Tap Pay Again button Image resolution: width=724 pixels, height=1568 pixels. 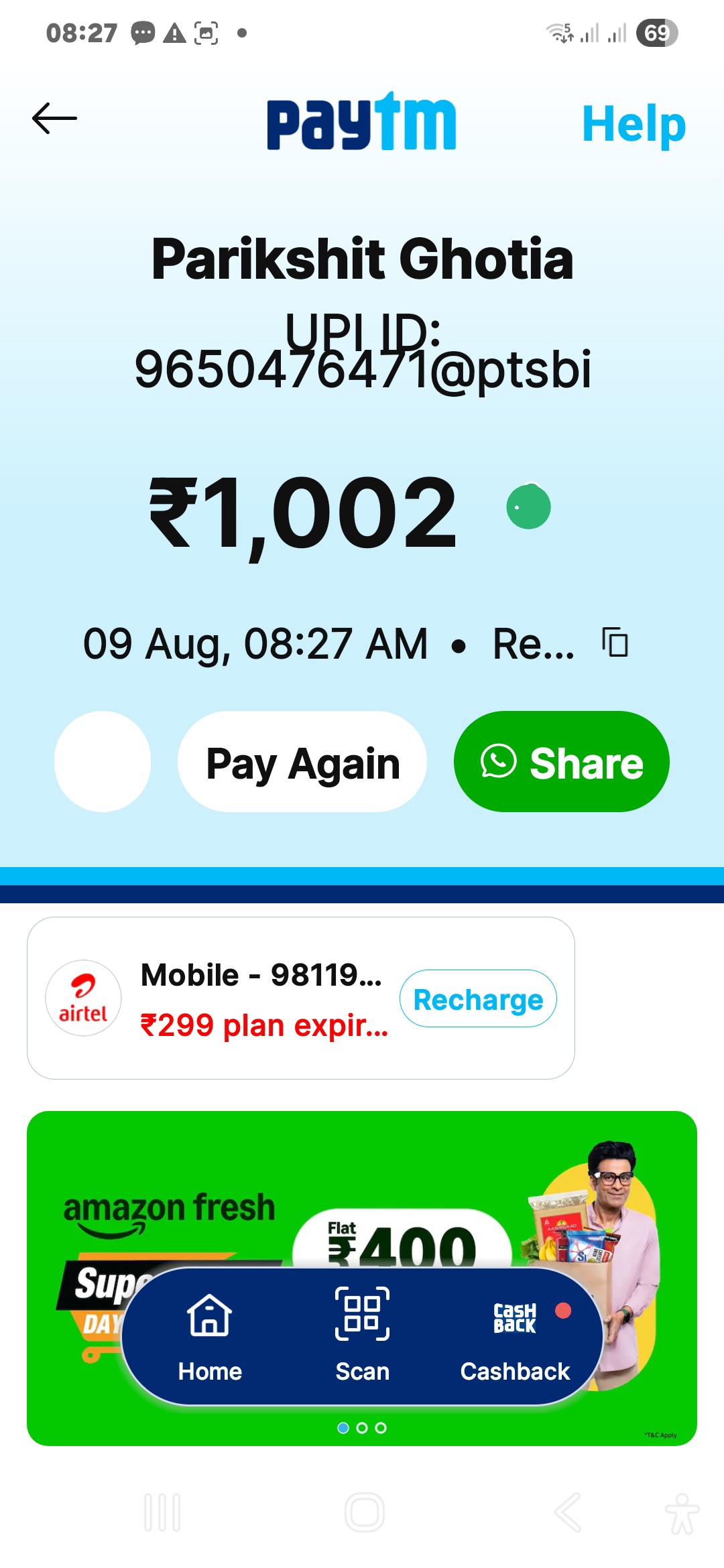302,762
